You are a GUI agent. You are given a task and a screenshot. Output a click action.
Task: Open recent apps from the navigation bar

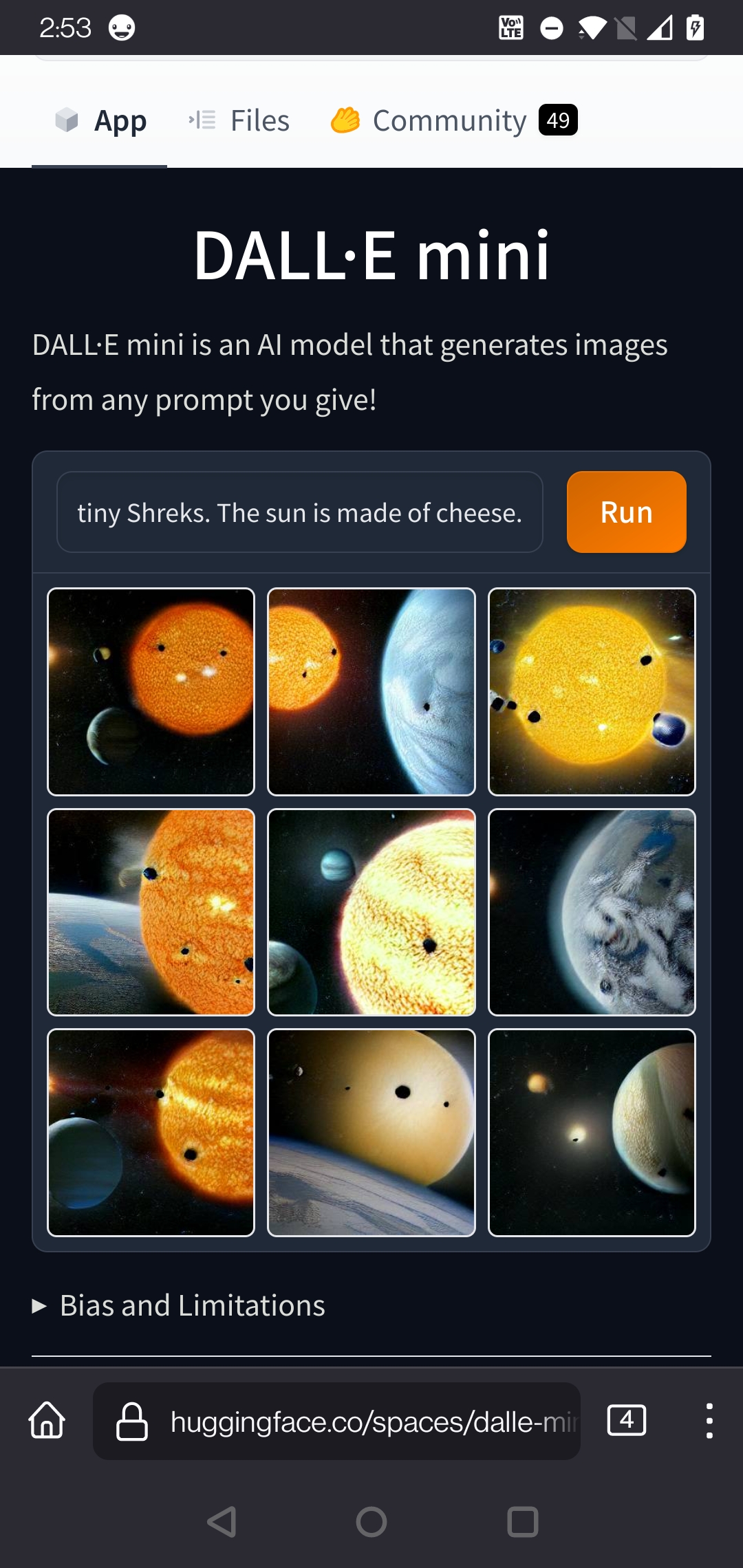[522, 1522]
